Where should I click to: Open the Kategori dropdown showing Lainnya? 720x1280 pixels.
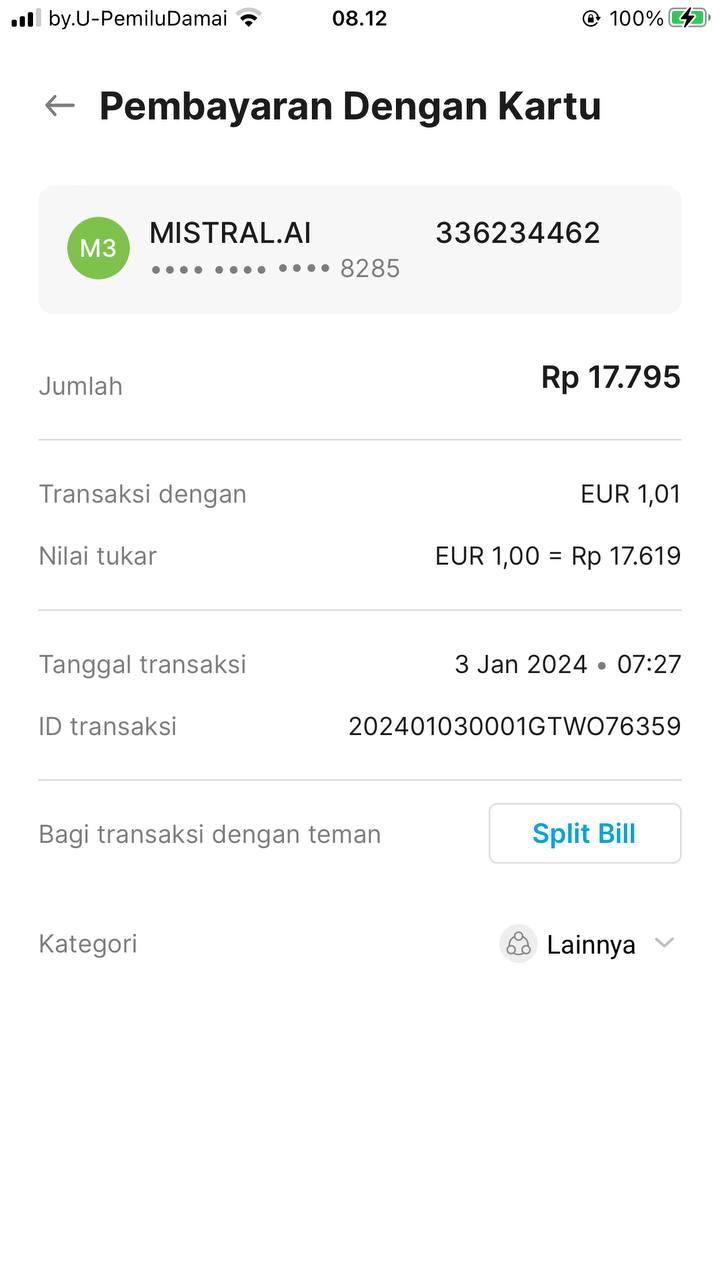(590, 944)
